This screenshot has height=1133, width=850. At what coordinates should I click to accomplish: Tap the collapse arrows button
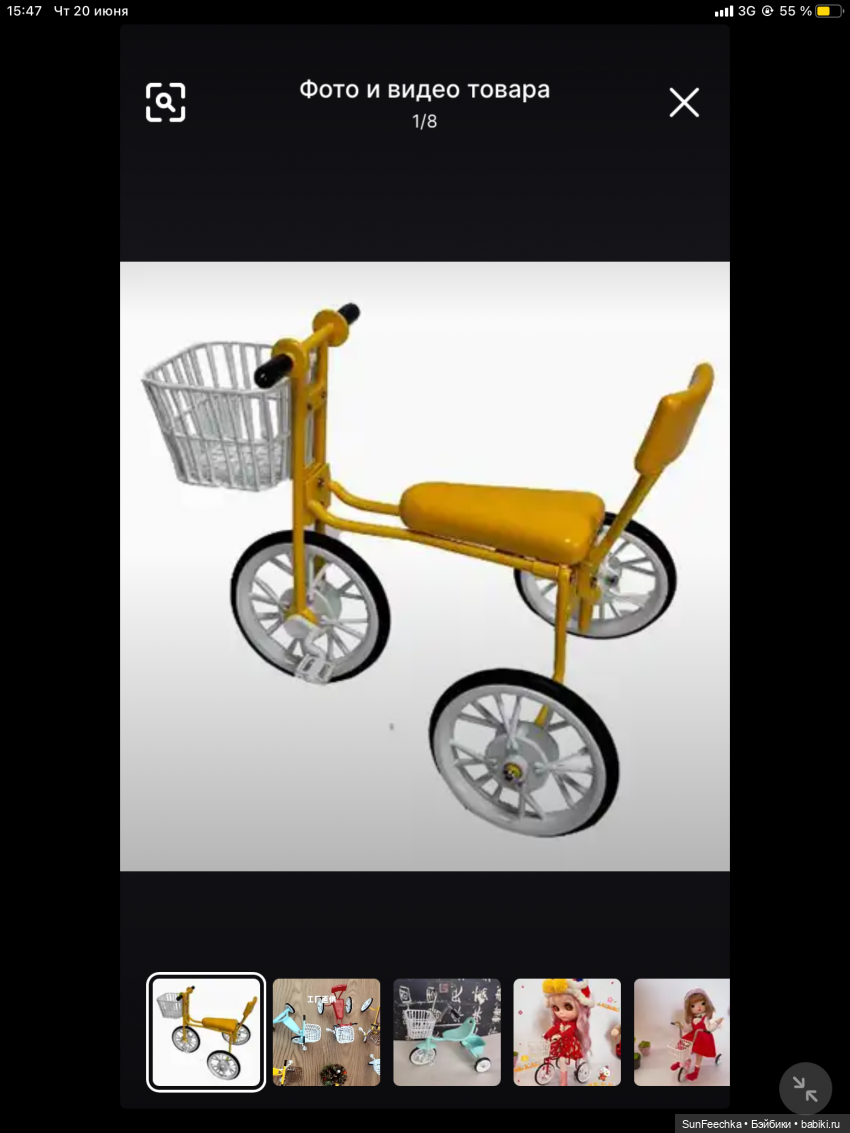pyautogui.click(x=805, y=1088)
